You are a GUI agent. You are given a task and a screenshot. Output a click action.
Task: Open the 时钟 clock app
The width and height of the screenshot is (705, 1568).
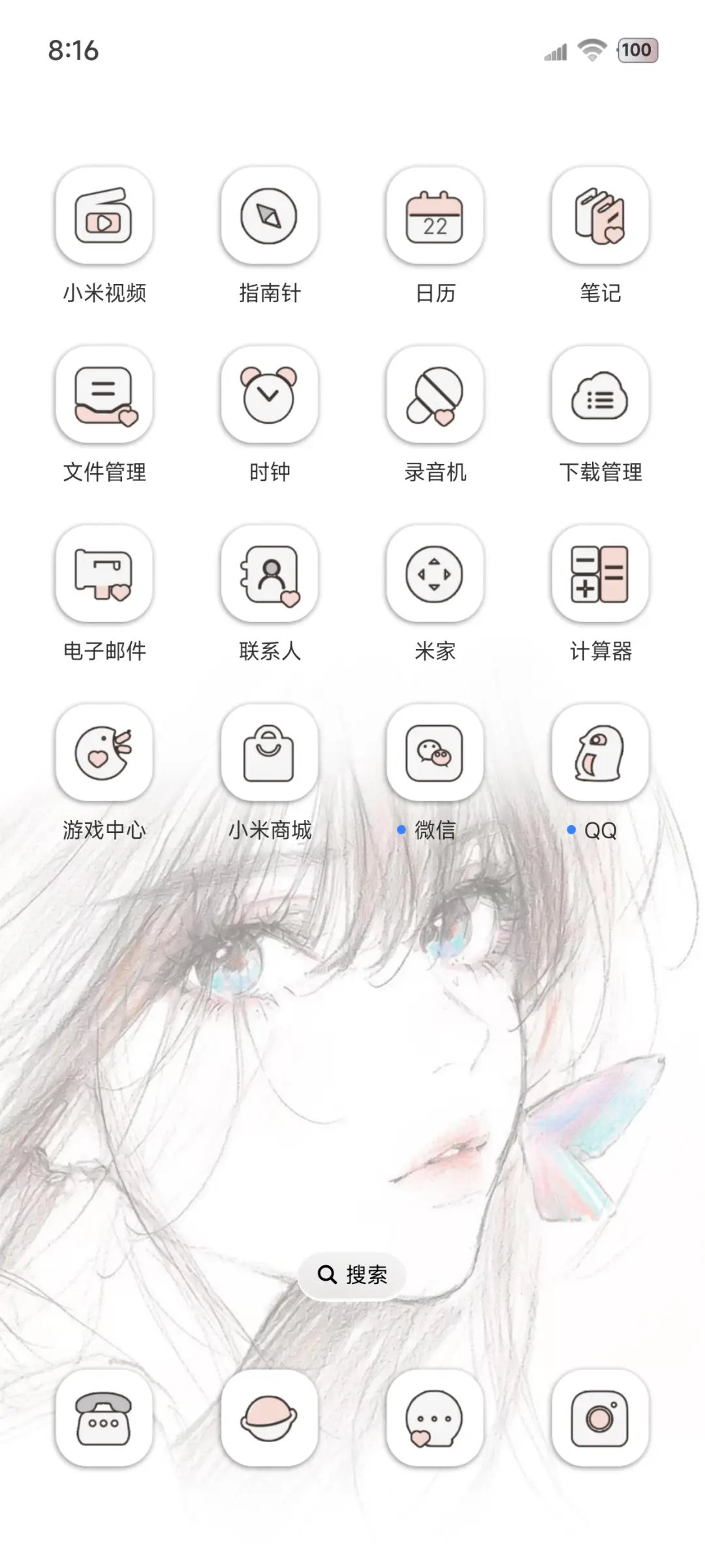tap(270, 396)
